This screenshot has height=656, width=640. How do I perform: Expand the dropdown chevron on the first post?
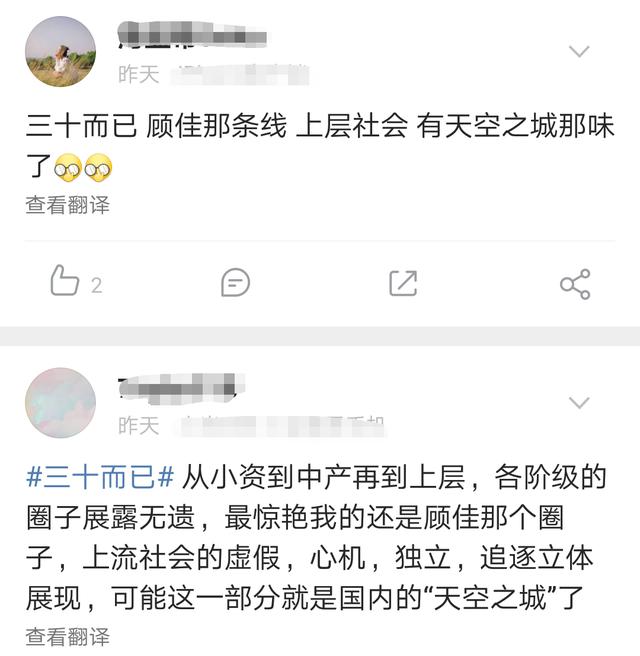coord(579,51)
